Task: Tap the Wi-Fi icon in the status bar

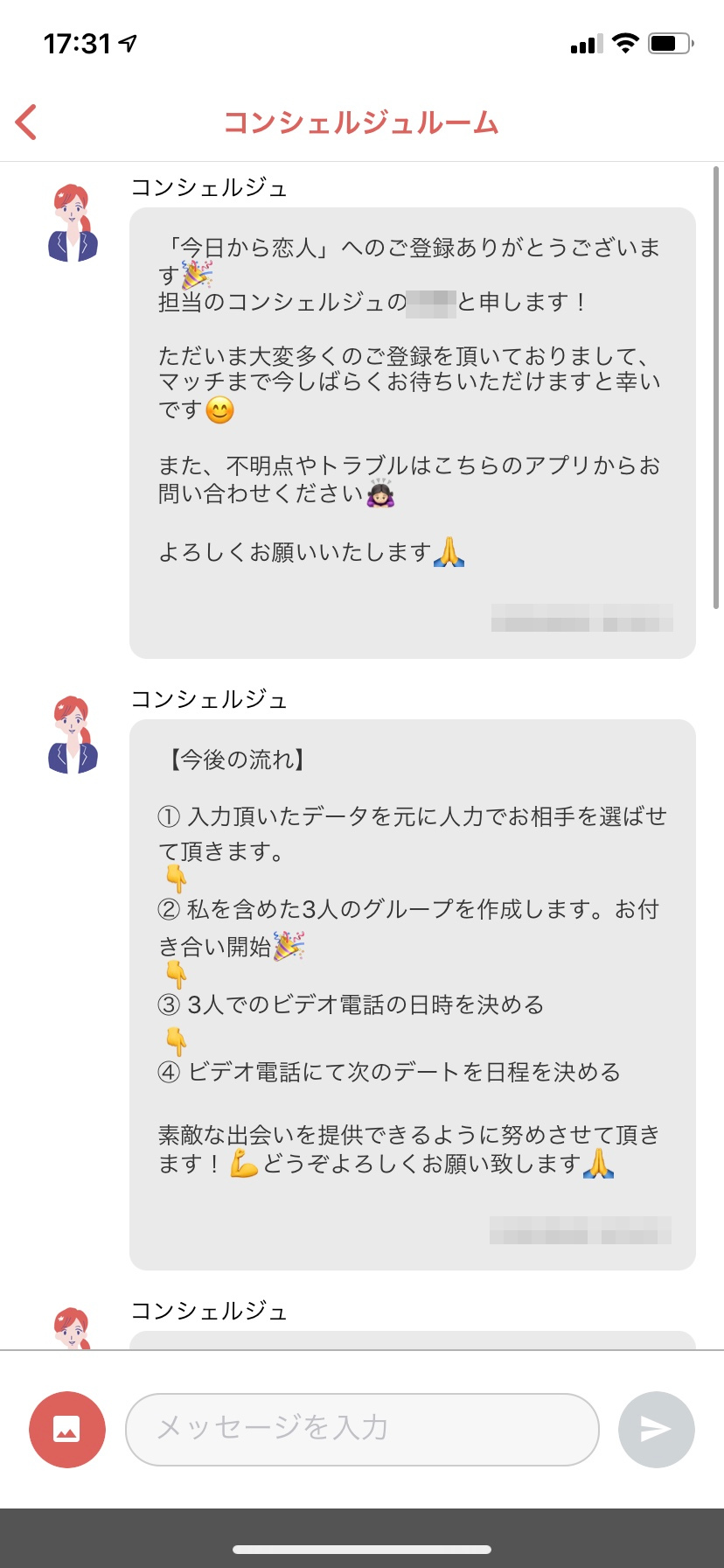Action: (x=624, y=43)
